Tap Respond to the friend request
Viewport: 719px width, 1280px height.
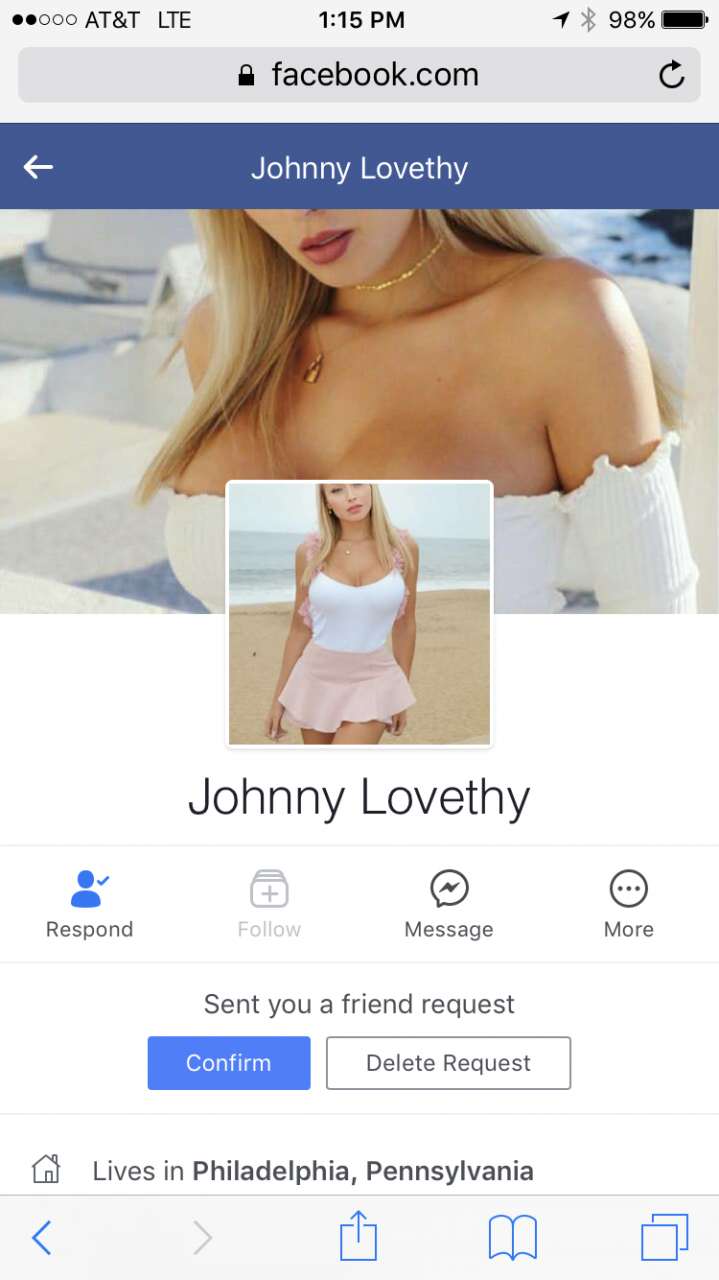tap(89, 903)
